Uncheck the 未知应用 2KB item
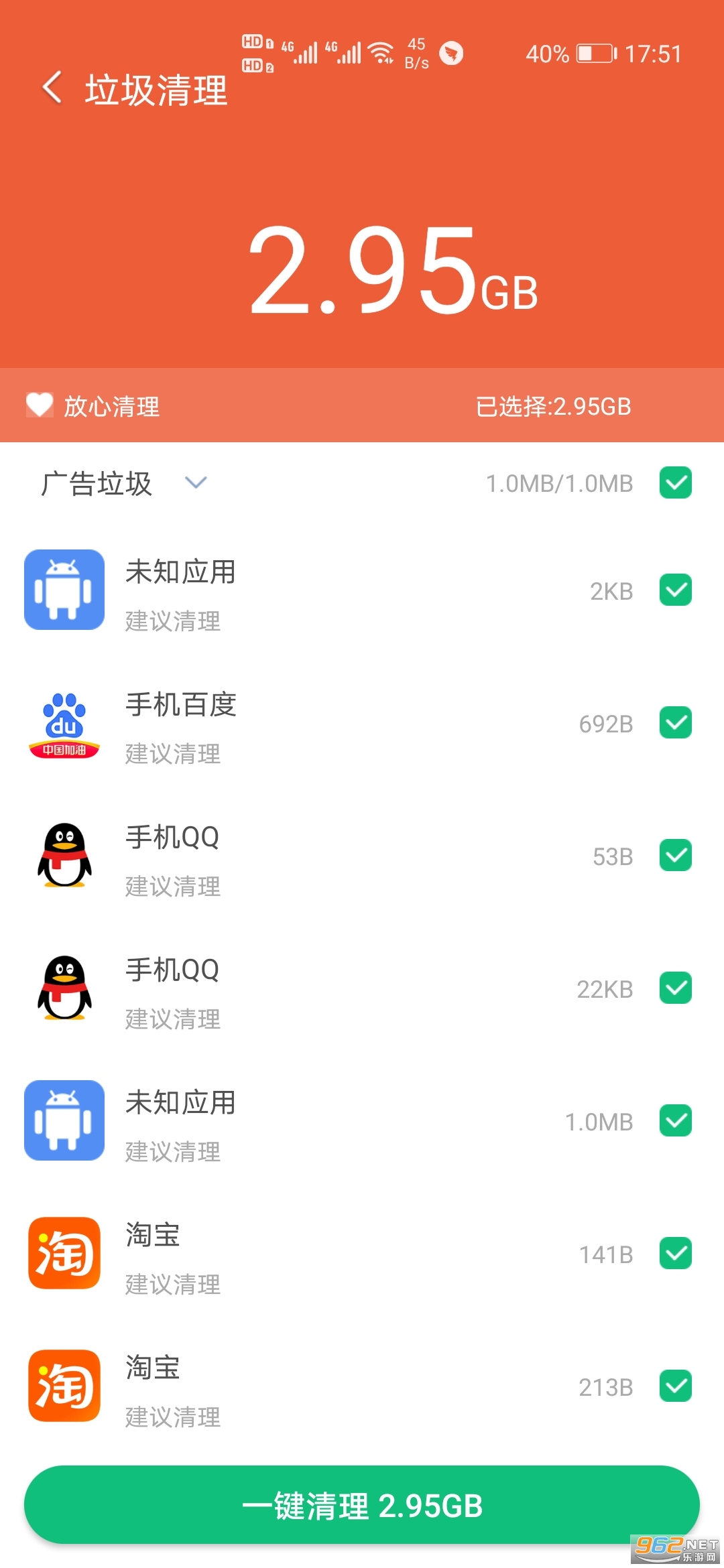The width and height of the screenshot is (724, 1568). [x=675, y=590]
